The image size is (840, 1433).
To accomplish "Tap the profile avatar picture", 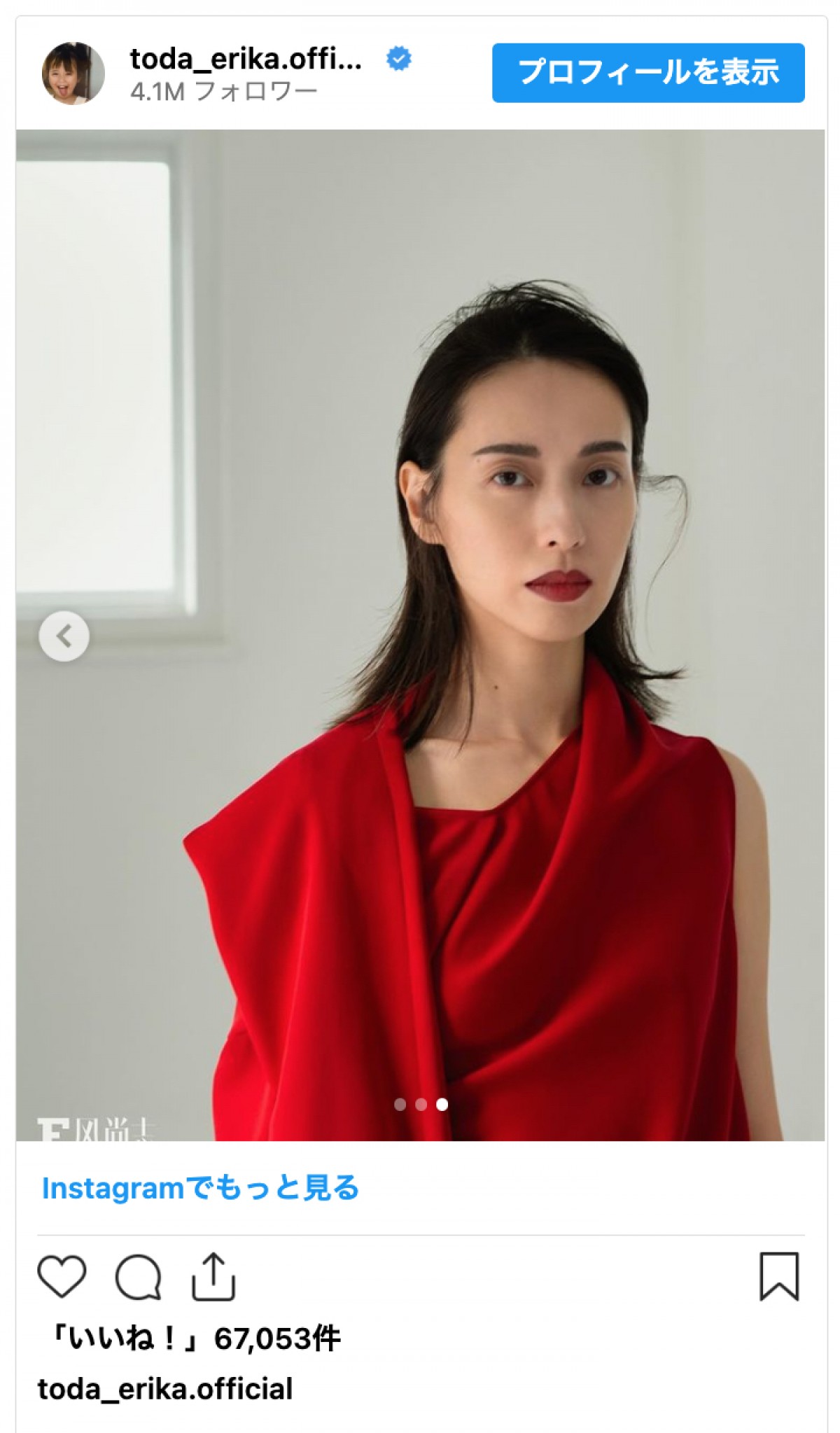I will (73, 74).
